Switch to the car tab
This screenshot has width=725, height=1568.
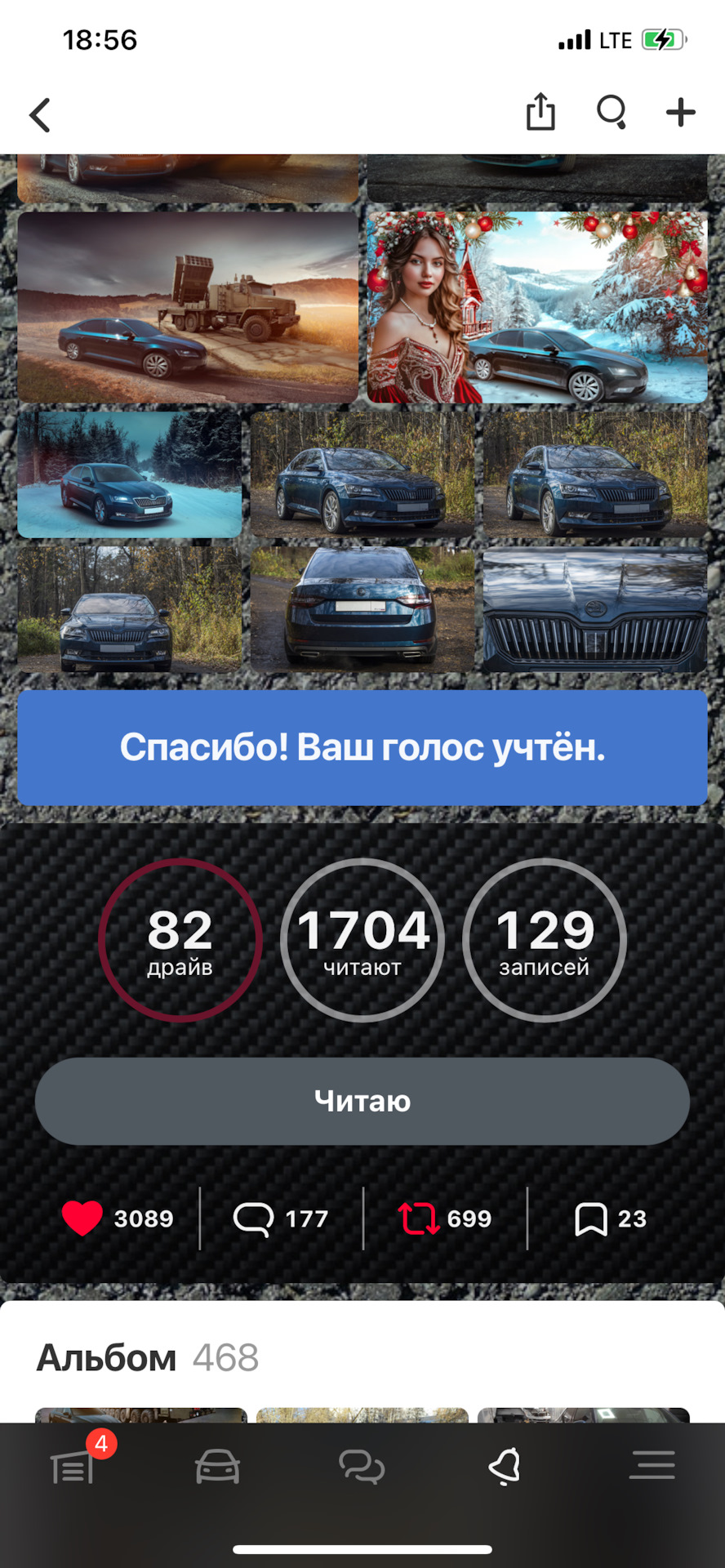click(x=217, y=1468)
